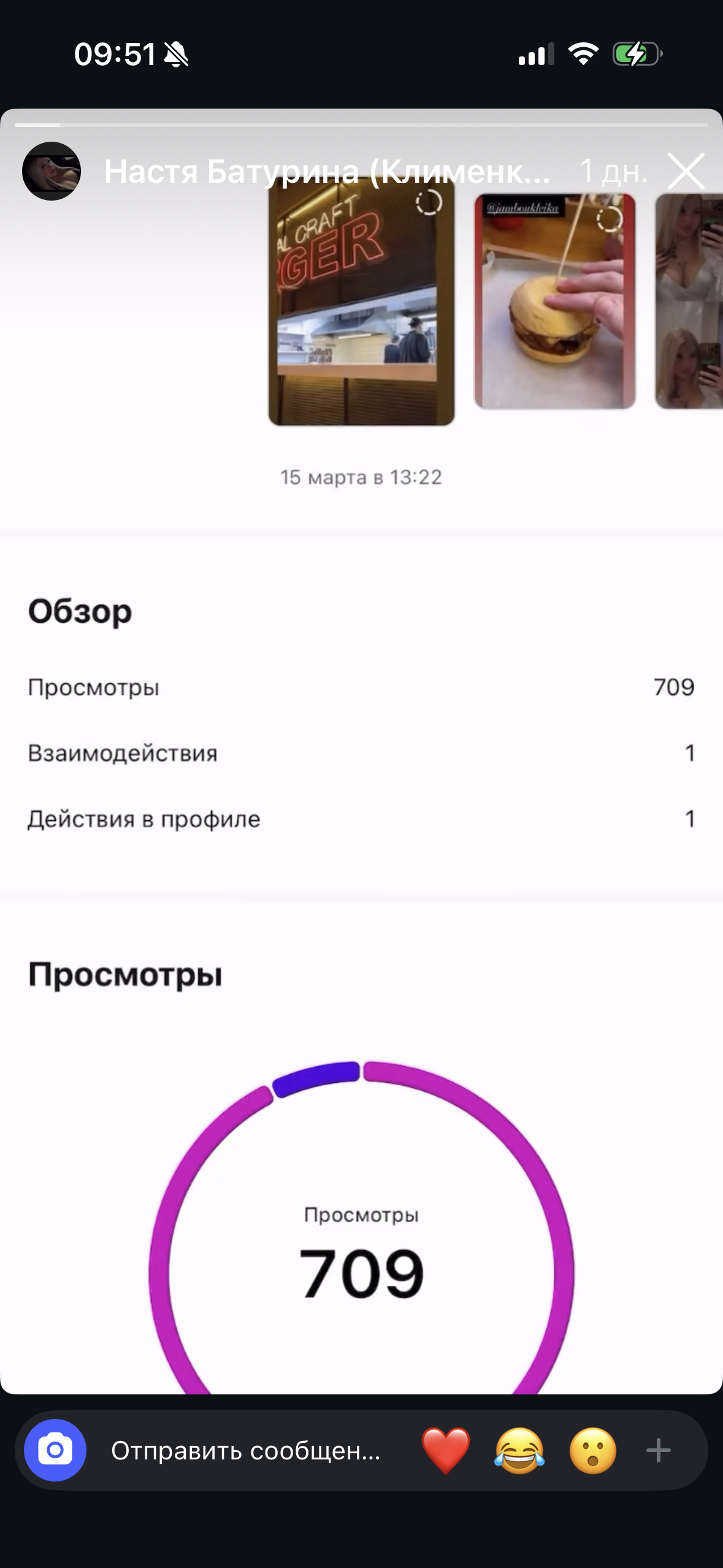React with the laughing tears emoji

(519, 1451)
